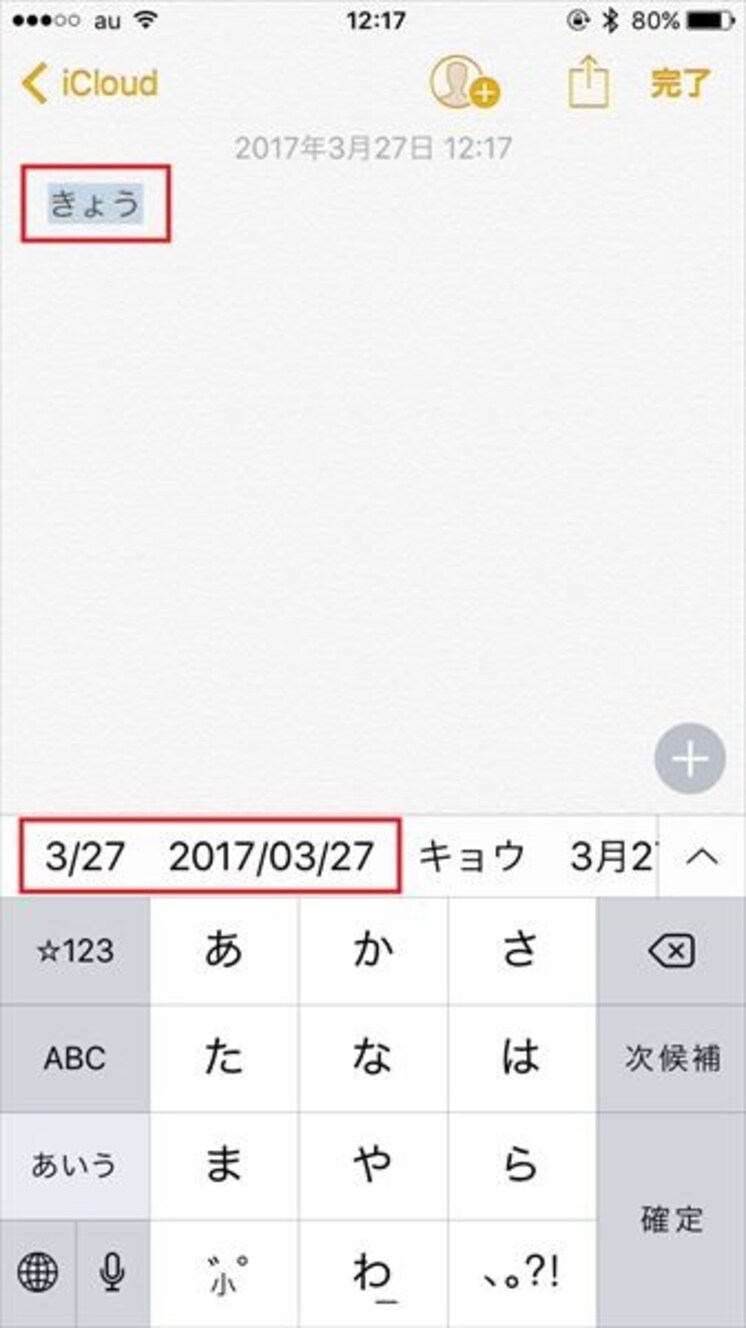
Task: Tap the あいう kana mode key
Action: (75, 1166)
